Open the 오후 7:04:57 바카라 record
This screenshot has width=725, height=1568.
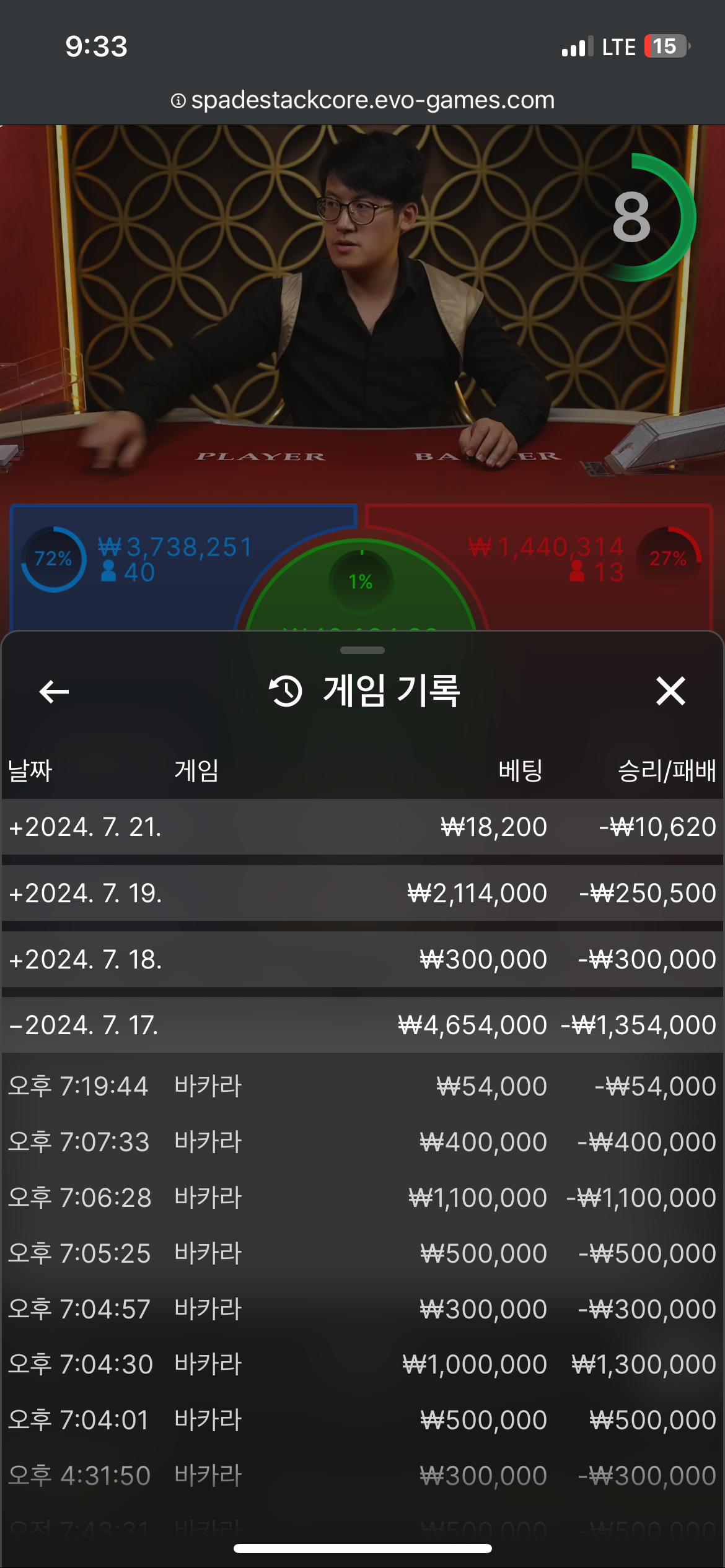tap(362, 1309)
